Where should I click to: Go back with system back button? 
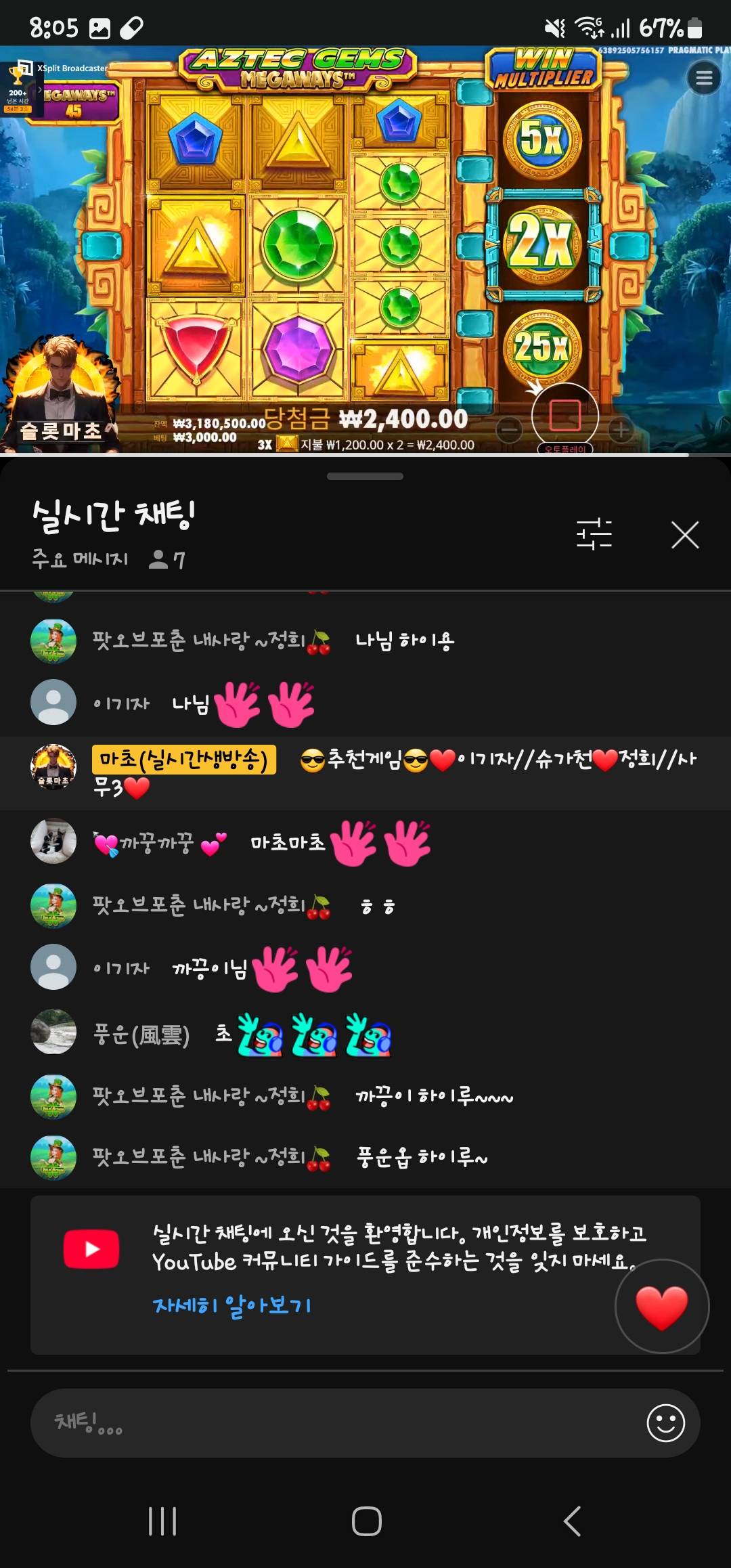[572, 1521]
